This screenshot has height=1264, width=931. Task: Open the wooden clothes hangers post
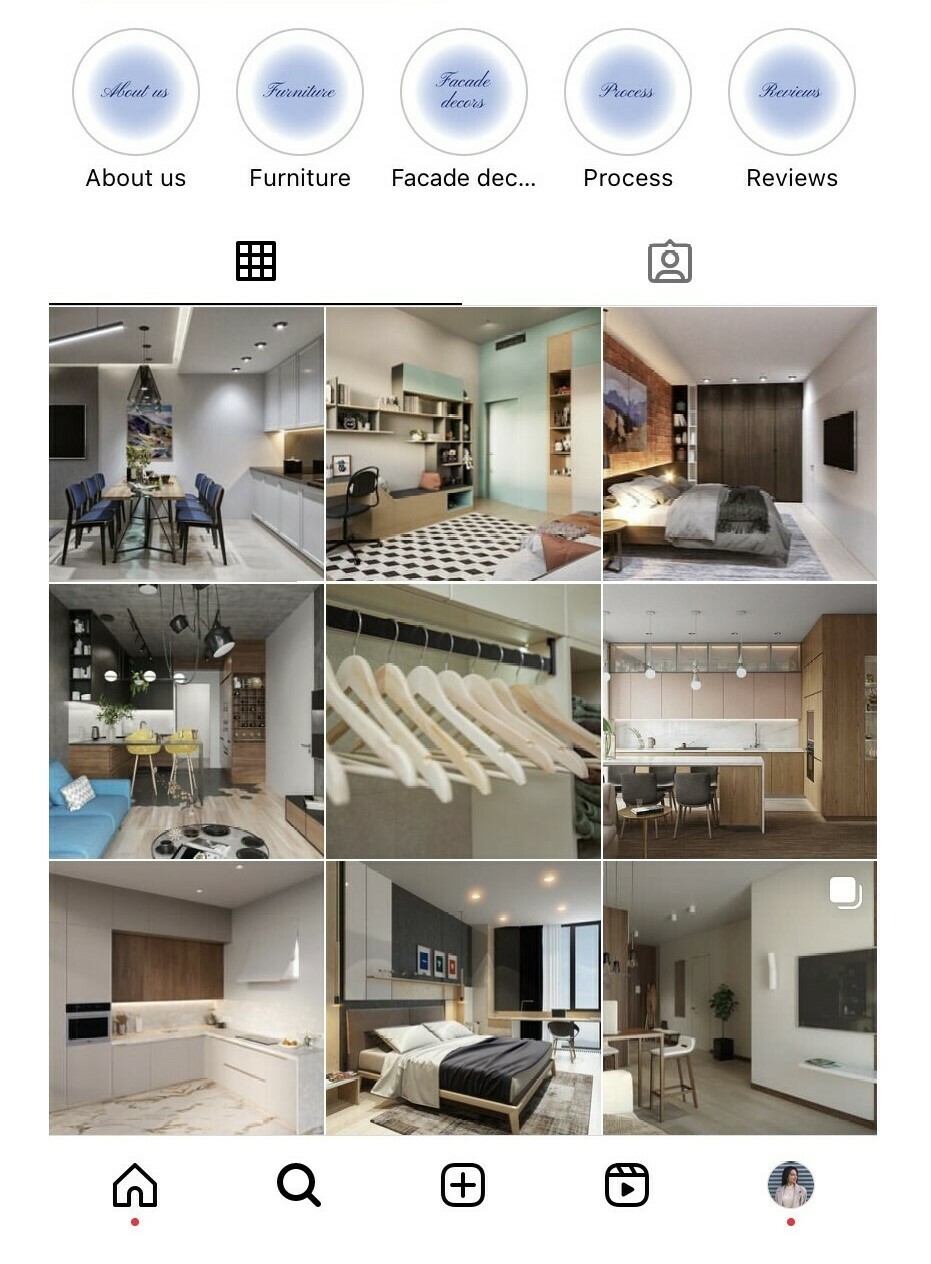click(463, 721)
